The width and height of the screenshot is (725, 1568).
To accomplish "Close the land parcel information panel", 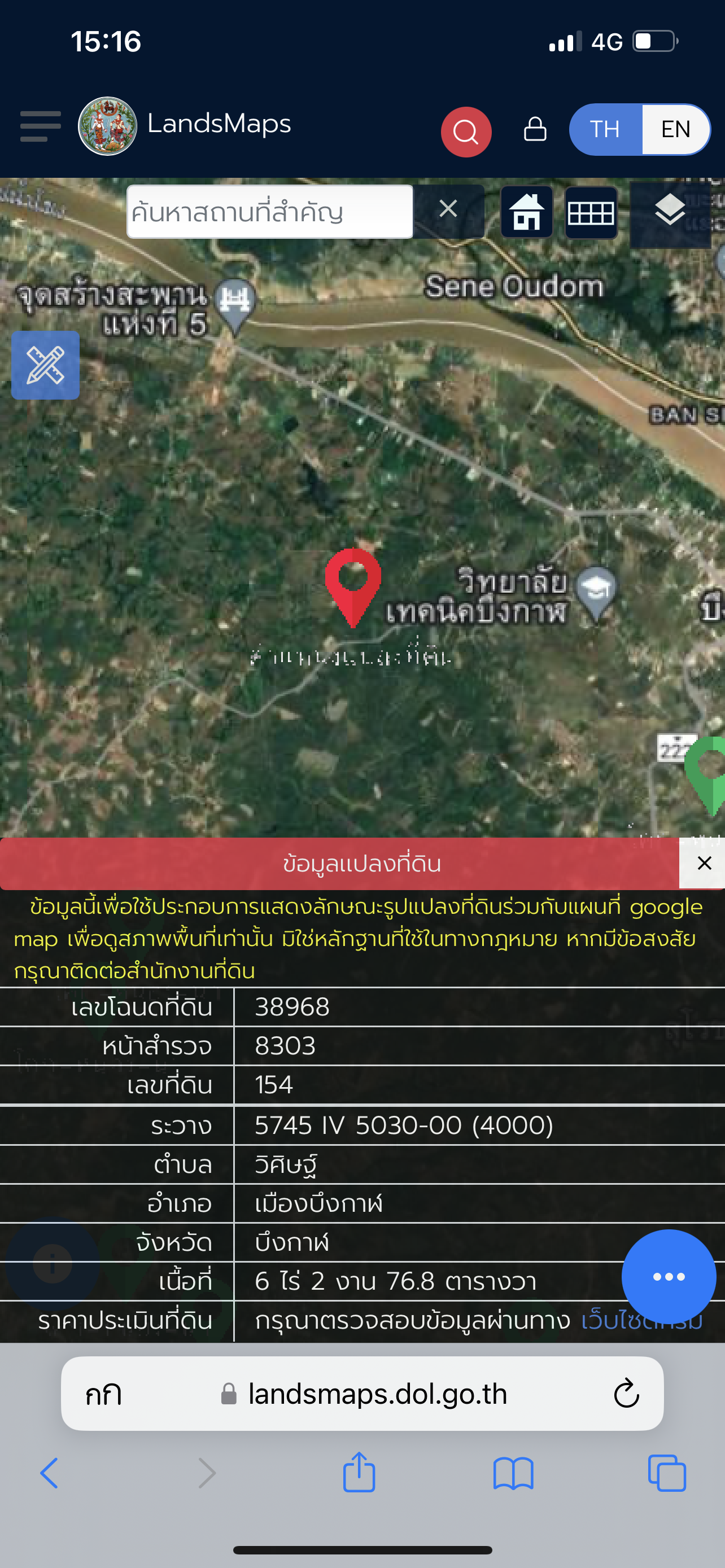I will coord(704,863).
